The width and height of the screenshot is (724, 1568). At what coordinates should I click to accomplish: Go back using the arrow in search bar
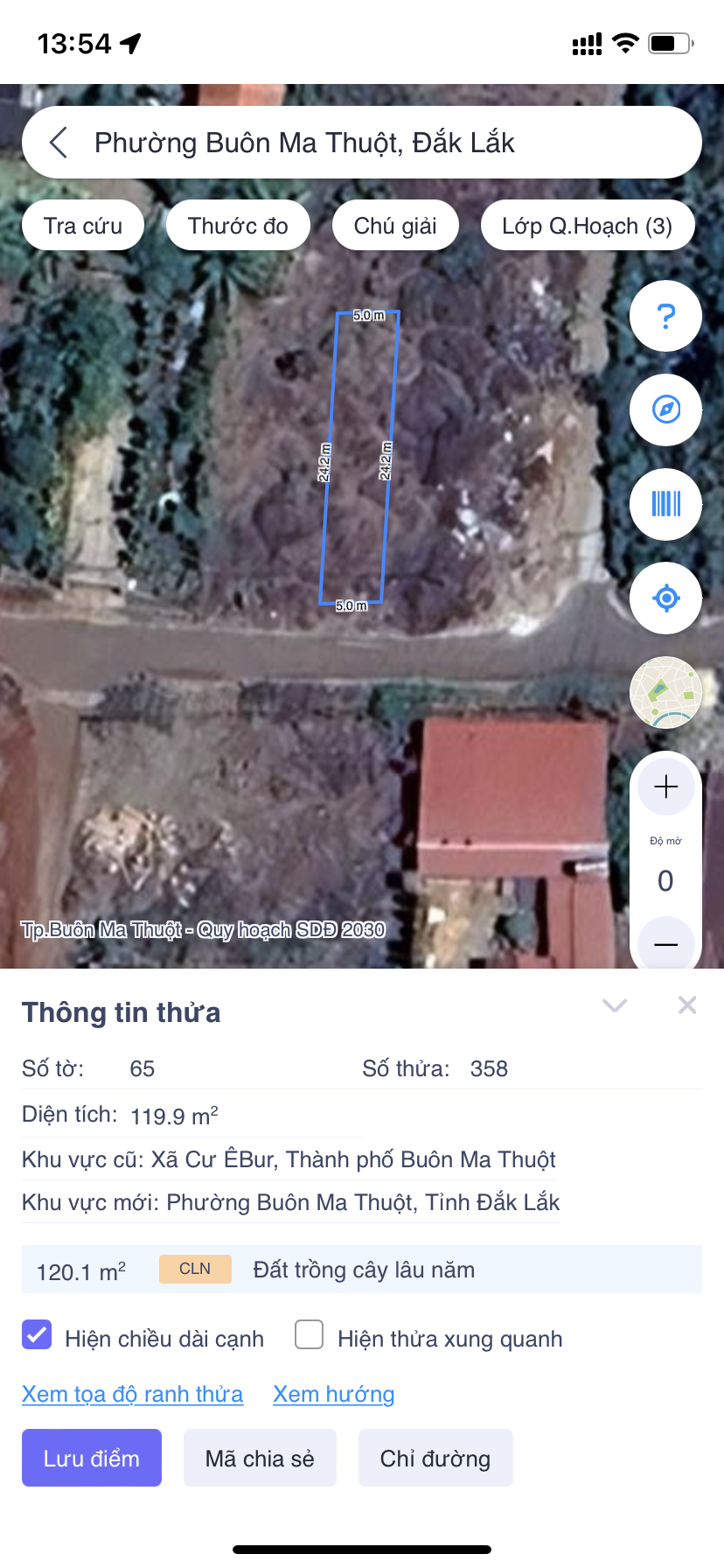59,143
